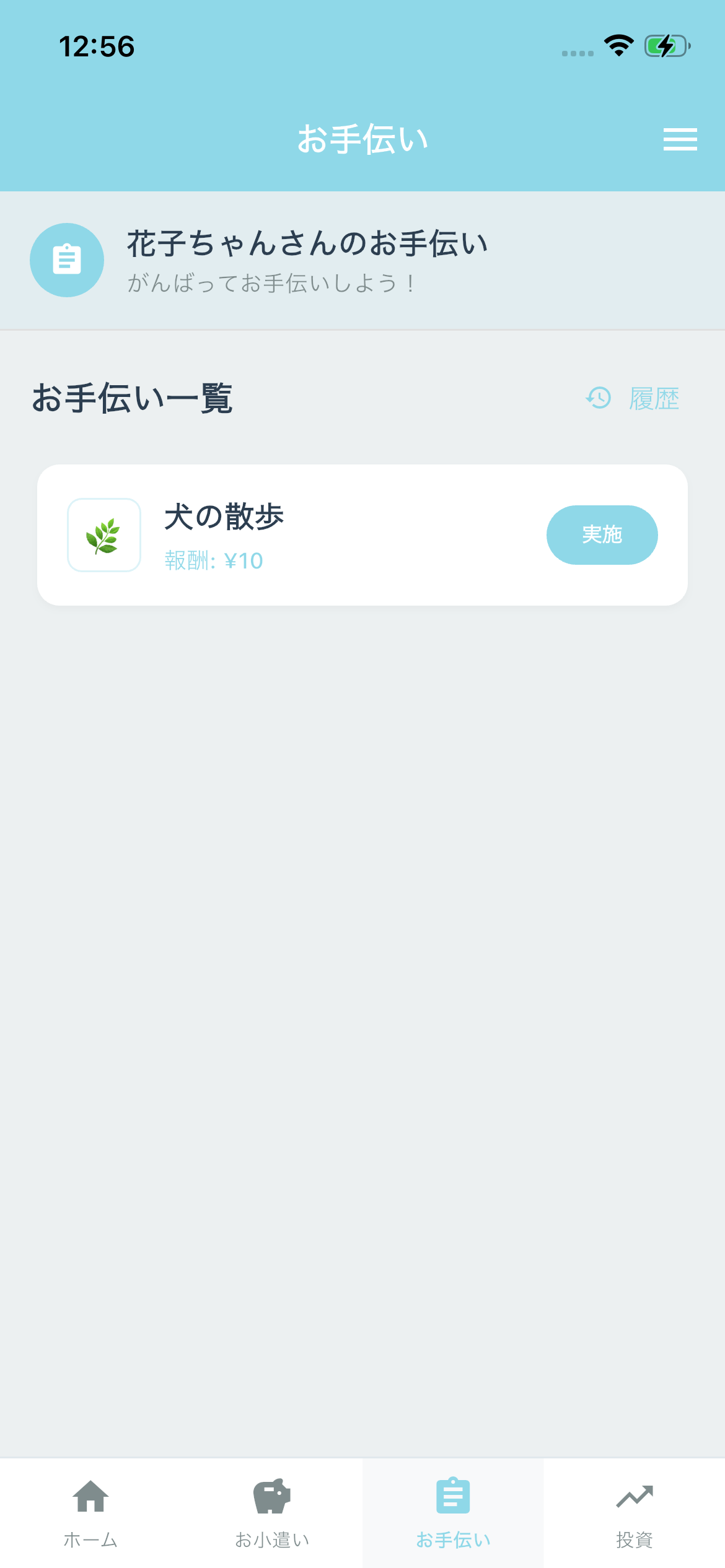Select the leaf icon on 犬の散歩 card
The image size is (725, 1568).
(x=103, y=534)
